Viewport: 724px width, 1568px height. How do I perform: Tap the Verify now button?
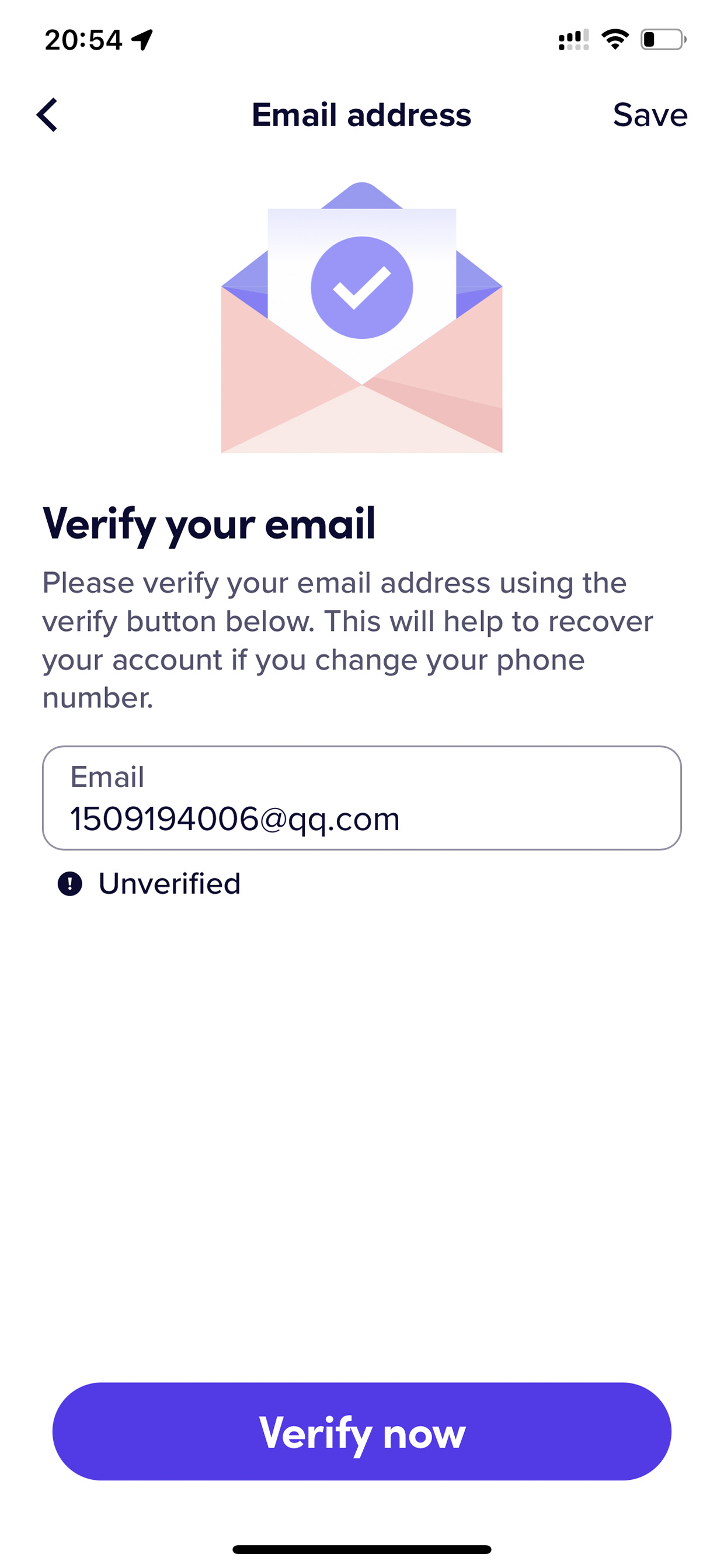pos(361,1432)
